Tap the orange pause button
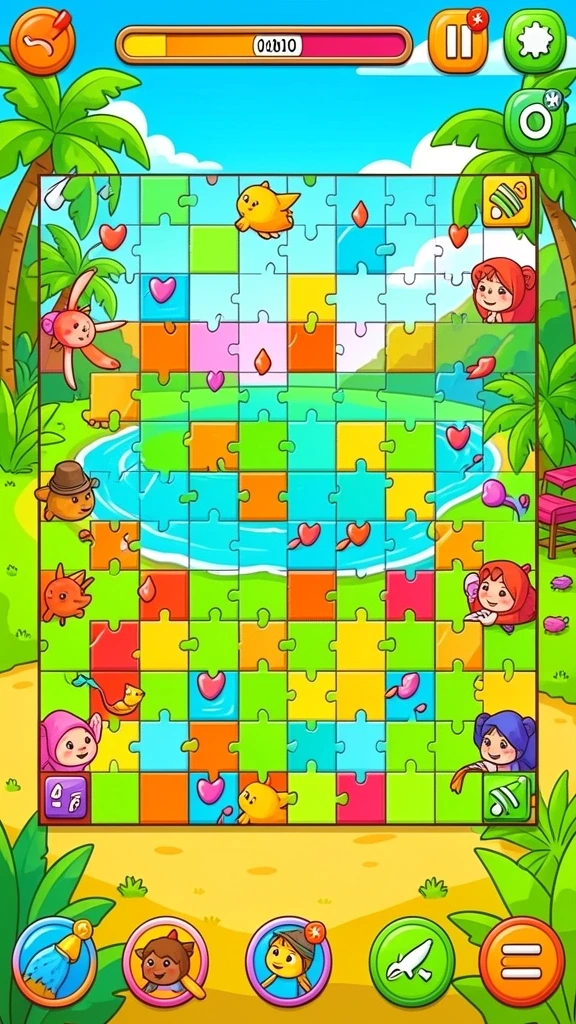Viewport: 576px width, 1024px height. point(458,41)
